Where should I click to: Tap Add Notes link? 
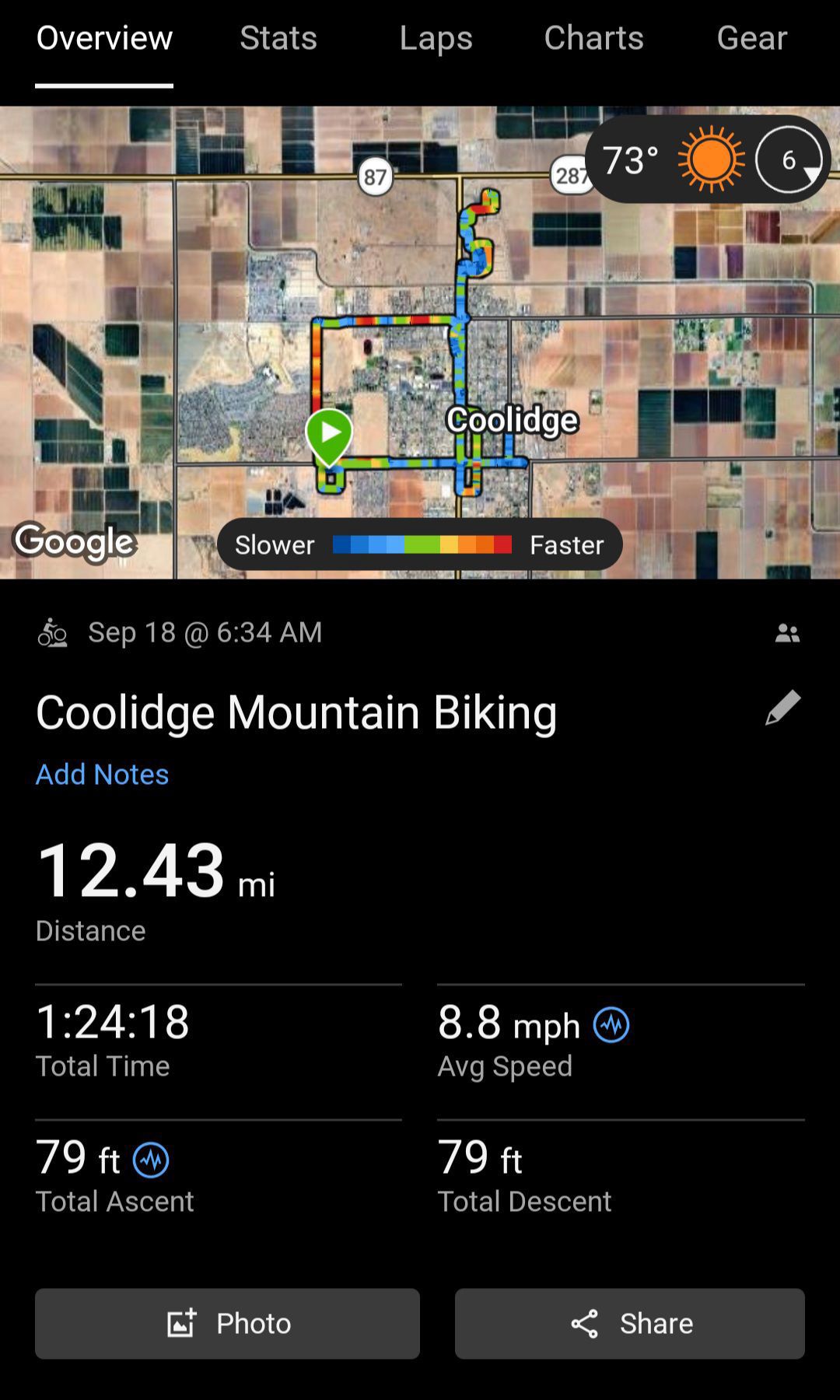click(x=102, y=774)
